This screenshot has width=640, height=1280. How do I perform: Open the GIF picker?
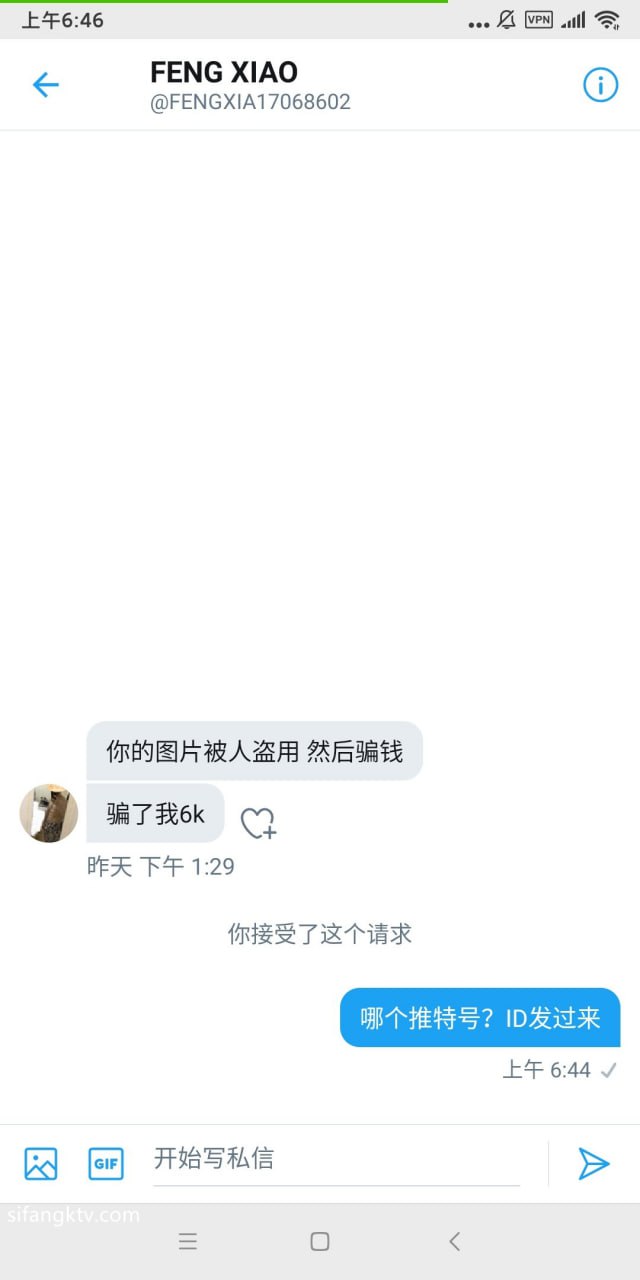point(106,1163)
